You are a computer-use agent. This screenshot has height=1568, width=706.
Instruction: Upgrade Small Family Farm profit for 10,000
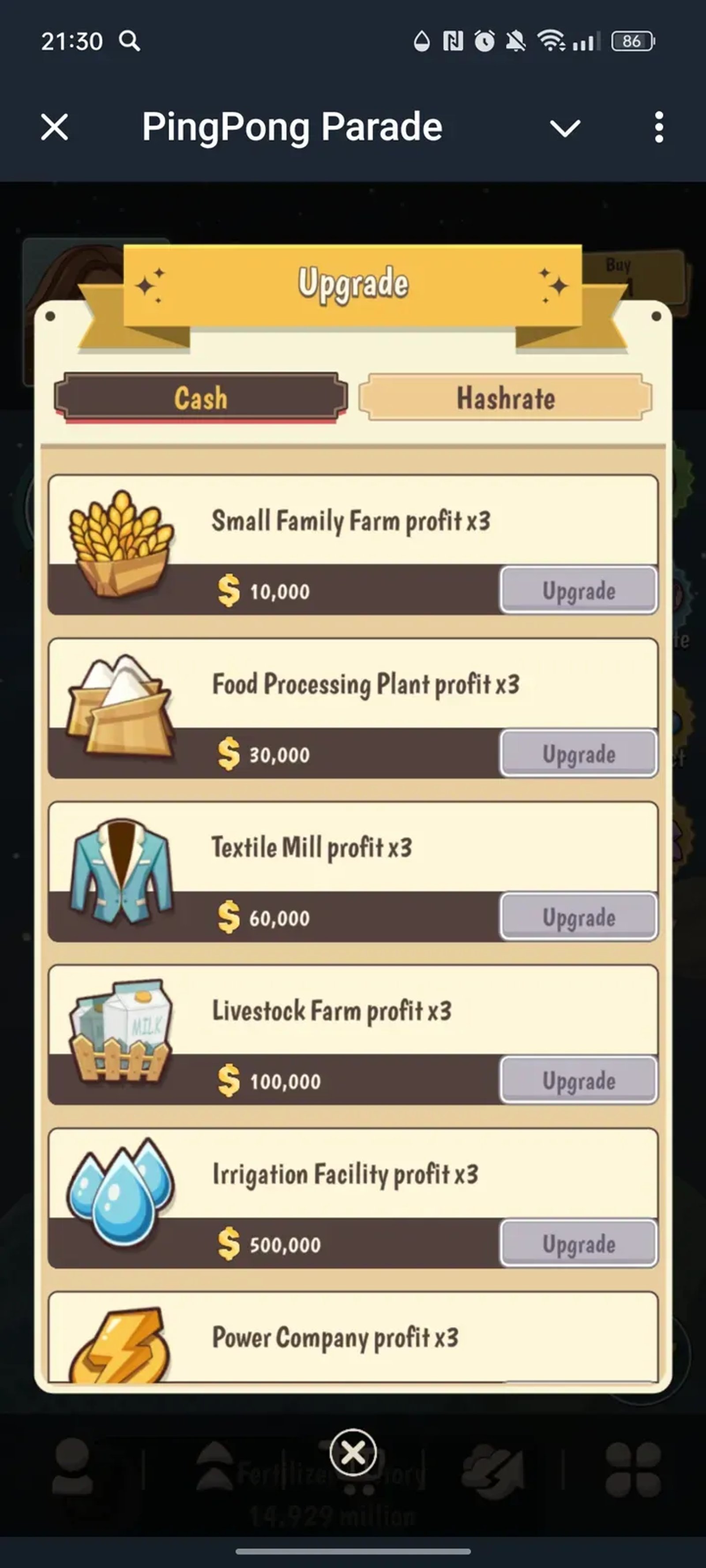pyautogui.click(x=578, y=590)
